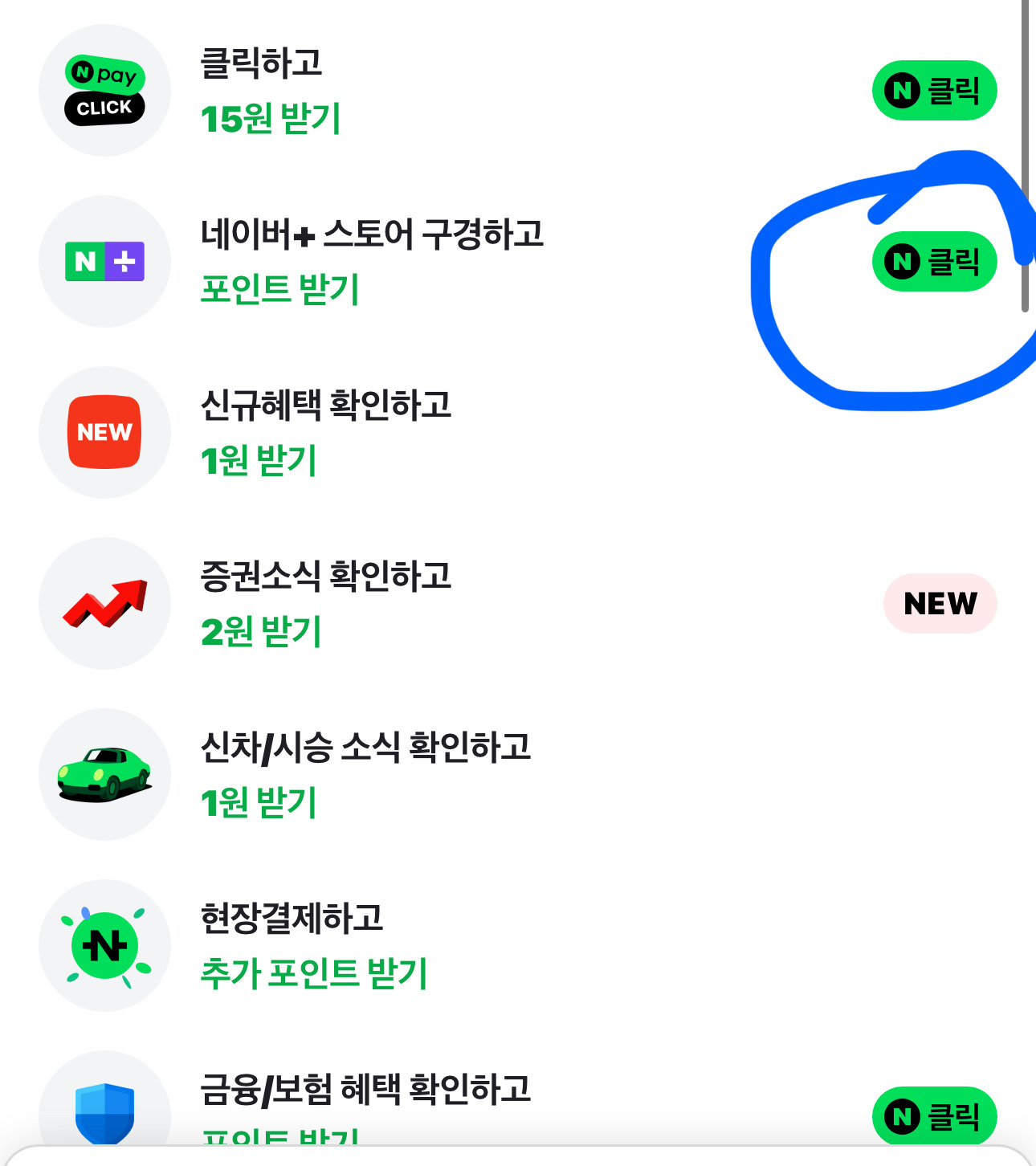Tap the 클릭 button for 네이버+ 스토어

(x=934, y=261)
